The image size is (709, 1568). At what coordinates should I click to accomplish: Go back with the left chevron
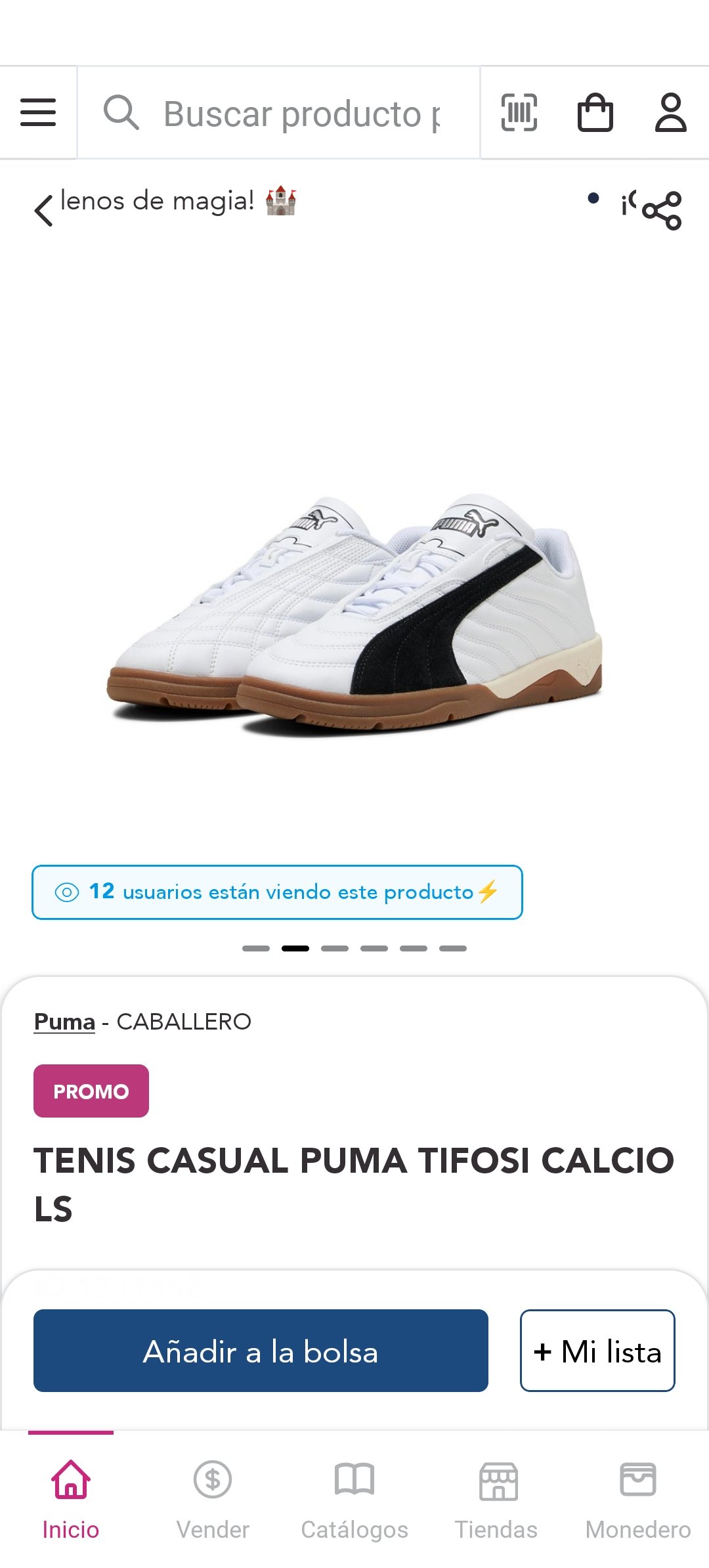(43, 211)
